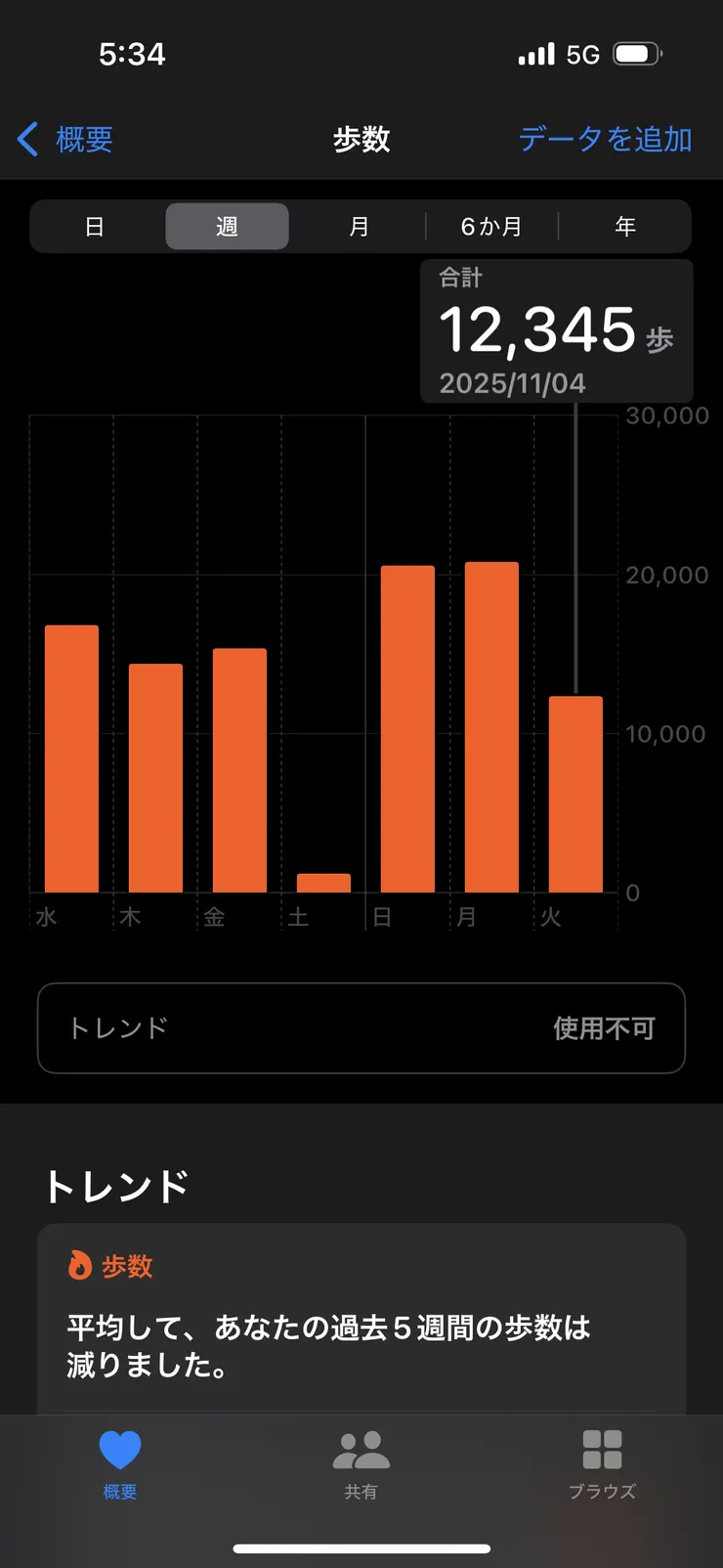The image size is (723, 1568).
Task: Tap the 12,345 steps summary popup
Action: [x=557, y=330]
